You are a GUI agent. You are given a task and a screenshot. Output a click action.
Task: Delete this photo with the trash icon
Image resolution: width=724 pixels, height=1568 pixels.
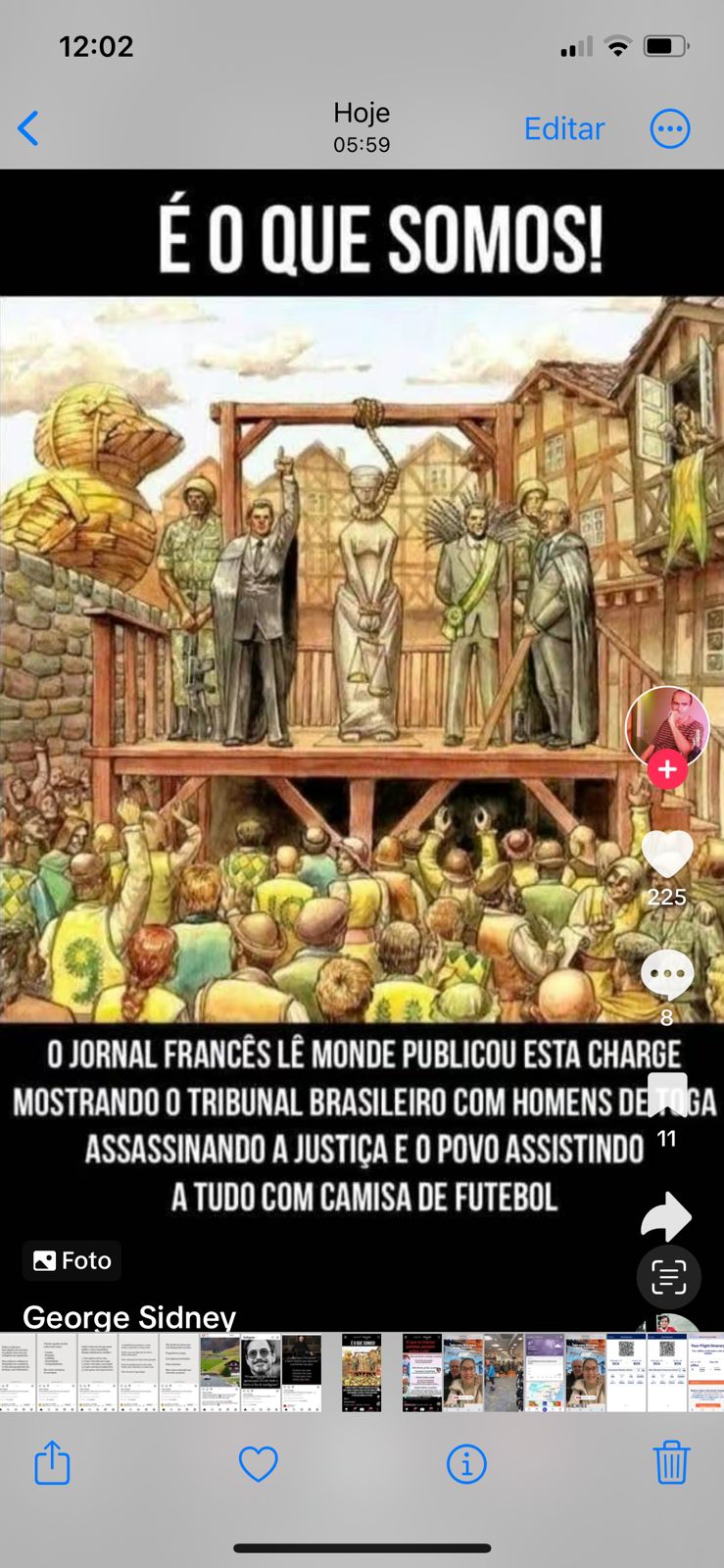point(671,1463)
